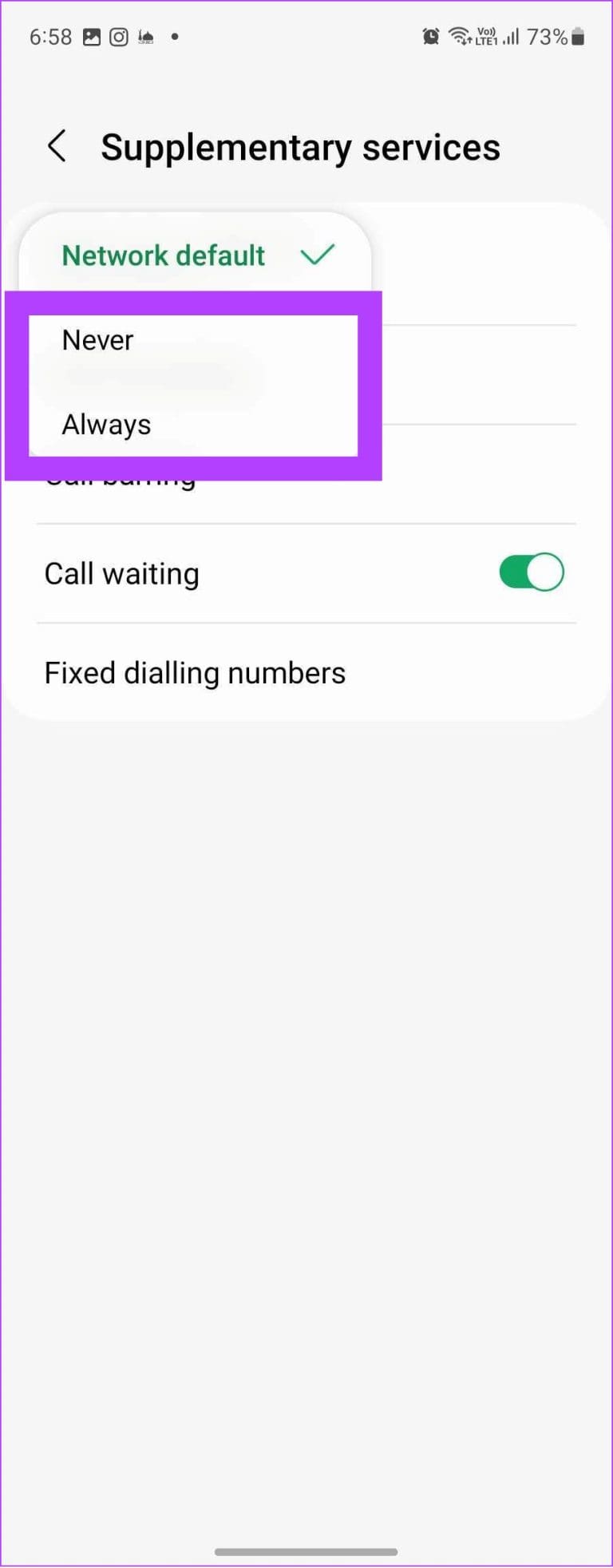Select the Never option
Screen dimensions: 613x1568
pos(97,339)
